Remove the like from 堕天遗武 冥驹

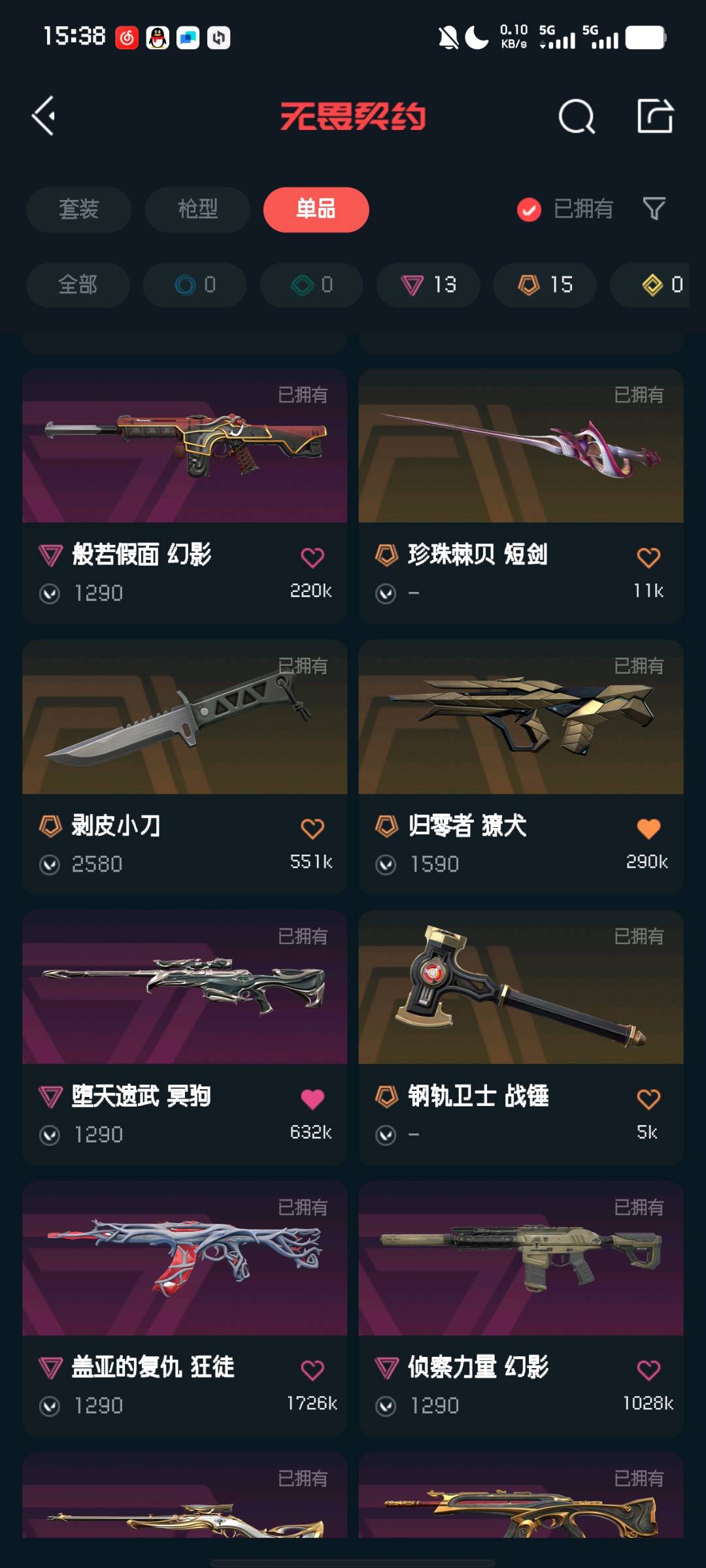coord(312,1099)
